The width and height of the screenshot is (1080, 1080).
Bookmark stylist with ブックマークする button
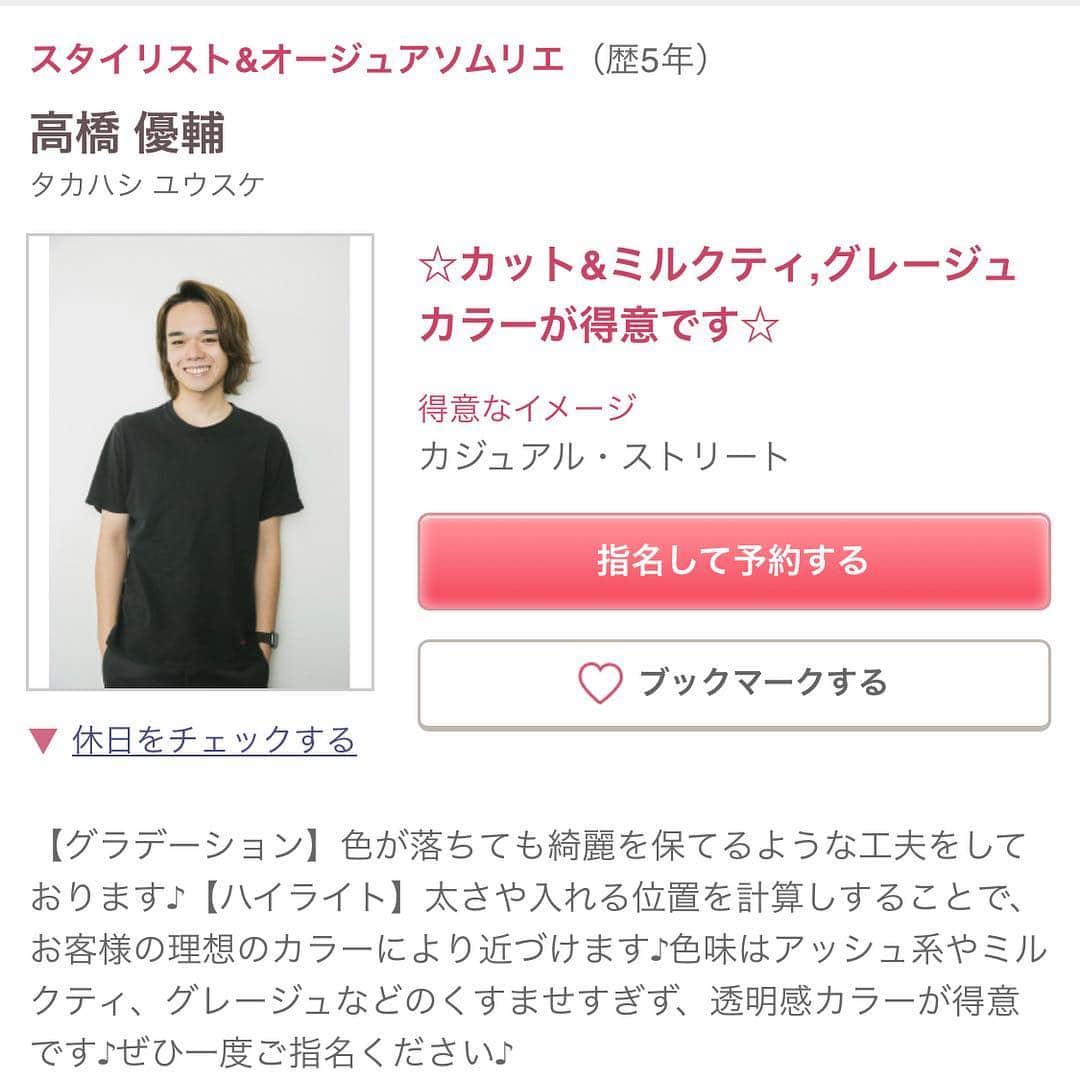pyautogui.click(x=733, y=684)
